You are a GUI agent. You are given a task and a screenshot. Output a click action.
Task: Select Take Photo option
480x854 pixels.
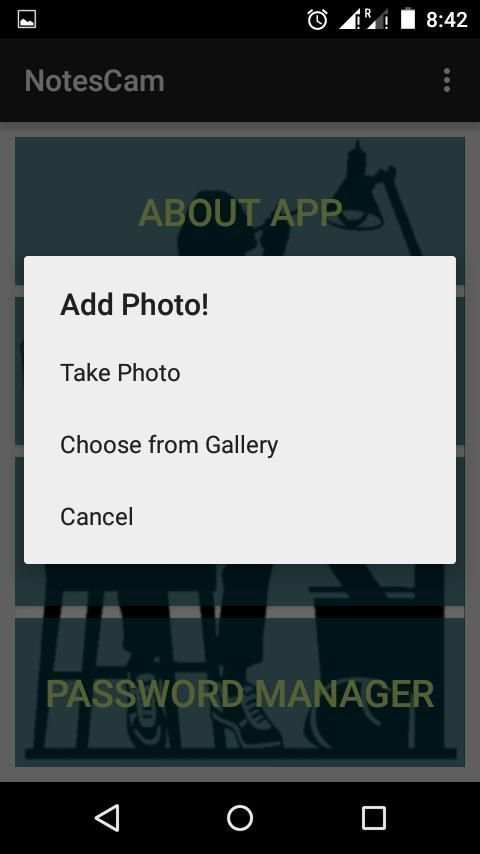click(x=240, y=373)
